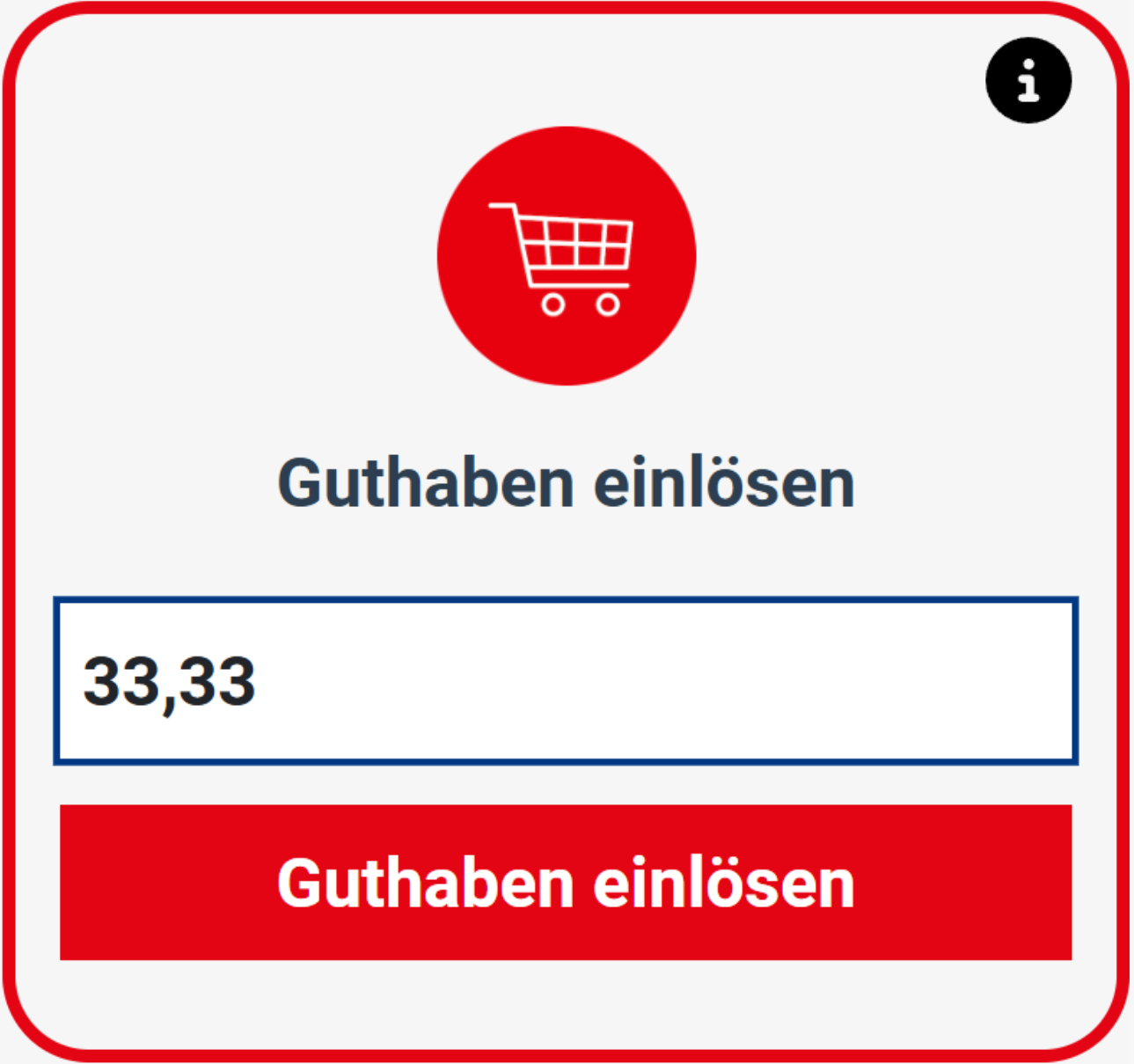Image resolution: width=1134 pixels, height=1064 pixels.
Task: Open the info icon
Action: (1028, 80)
